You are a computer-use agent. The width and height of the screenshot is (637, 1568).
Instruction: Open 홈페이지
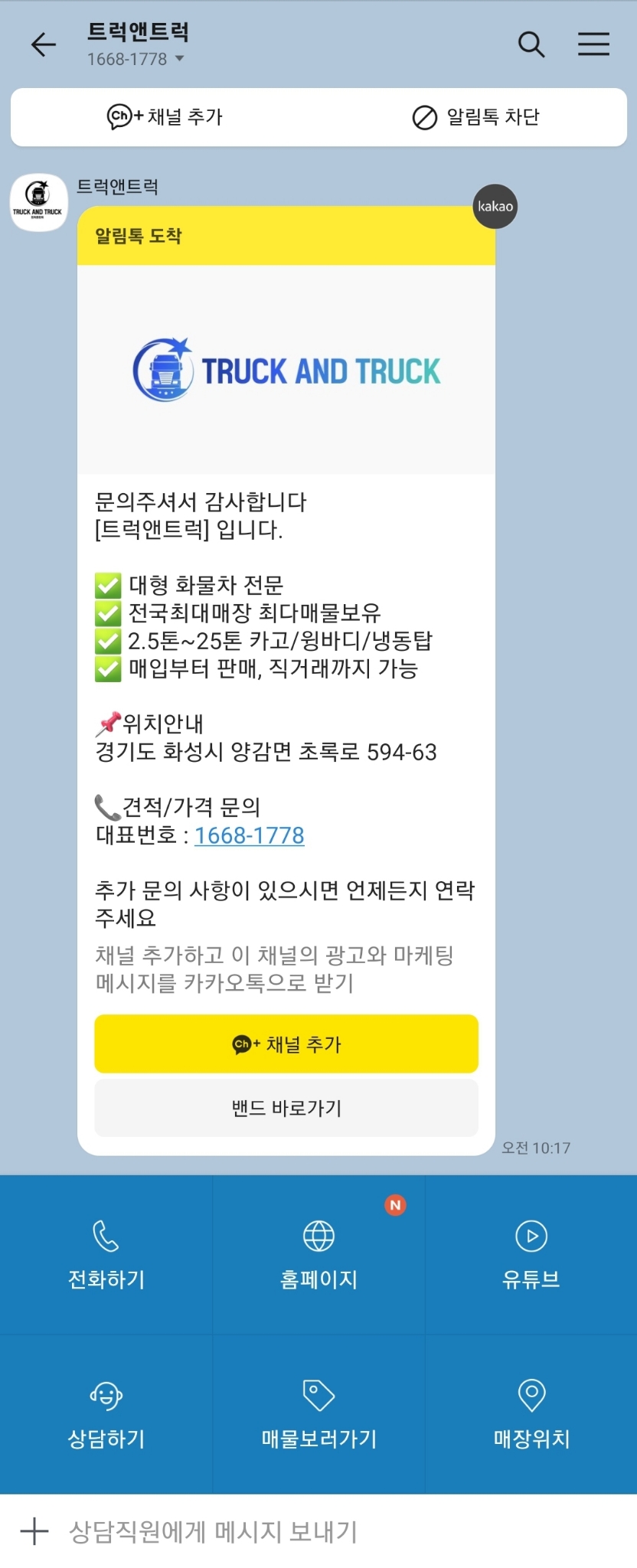[x=318, y=1254]
